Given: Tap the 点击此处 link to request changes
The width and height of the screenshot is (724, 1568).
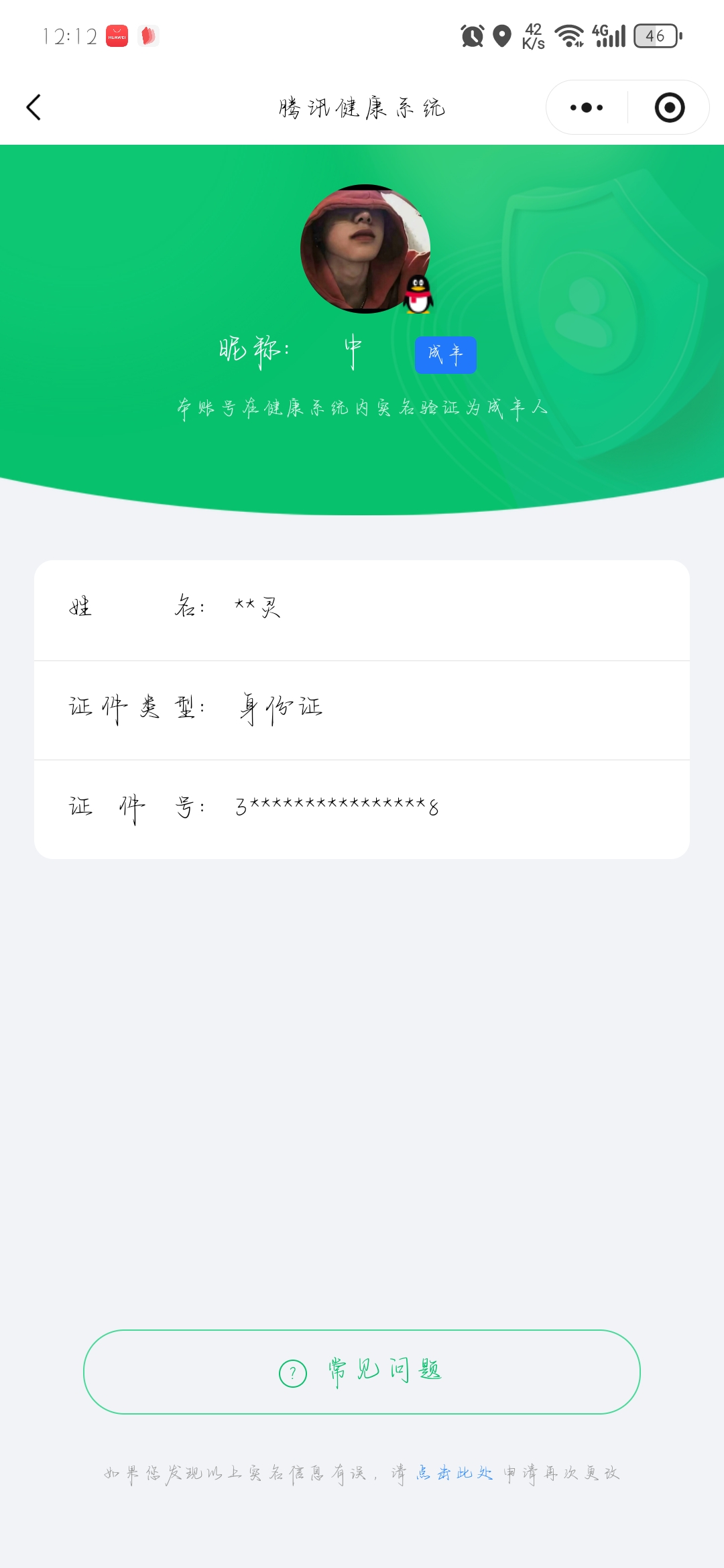Looking at the screenshot, I should (x=455, y=1473).
